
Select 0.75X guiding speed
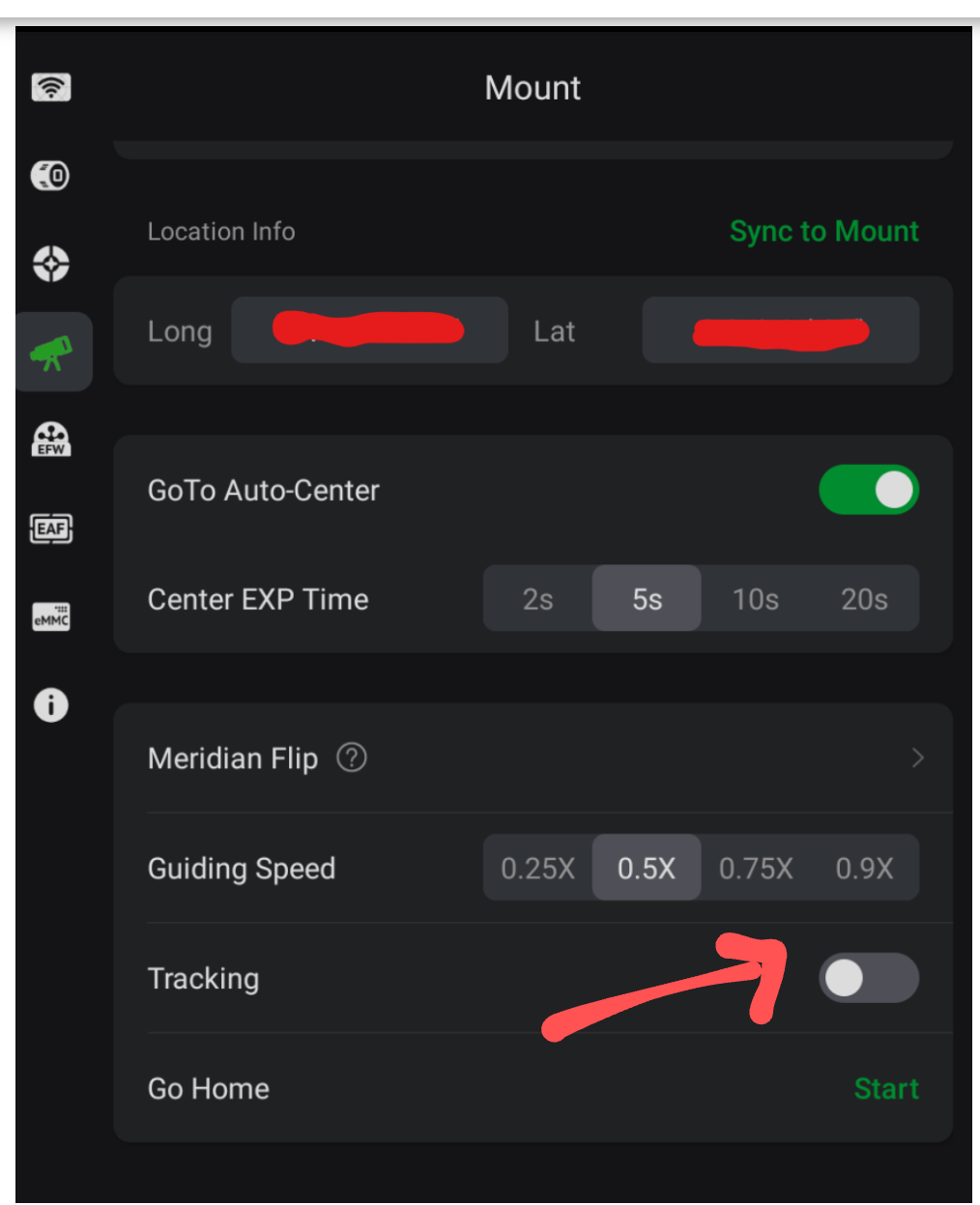click(x=755, y=868)
